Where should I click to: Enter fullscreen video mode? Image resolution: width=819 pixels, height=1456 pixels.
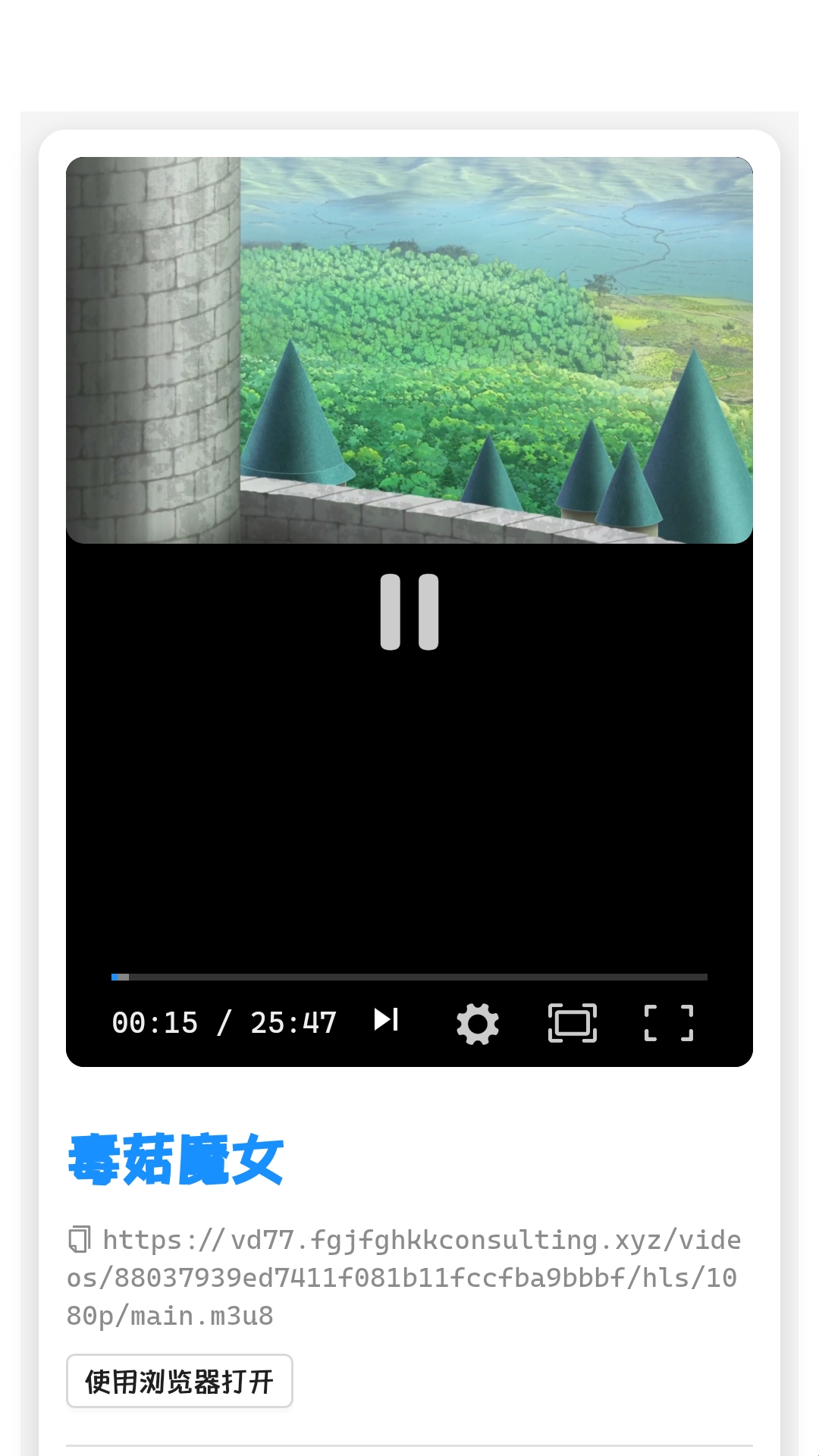pyautogui.click(x=668, y=1024)
